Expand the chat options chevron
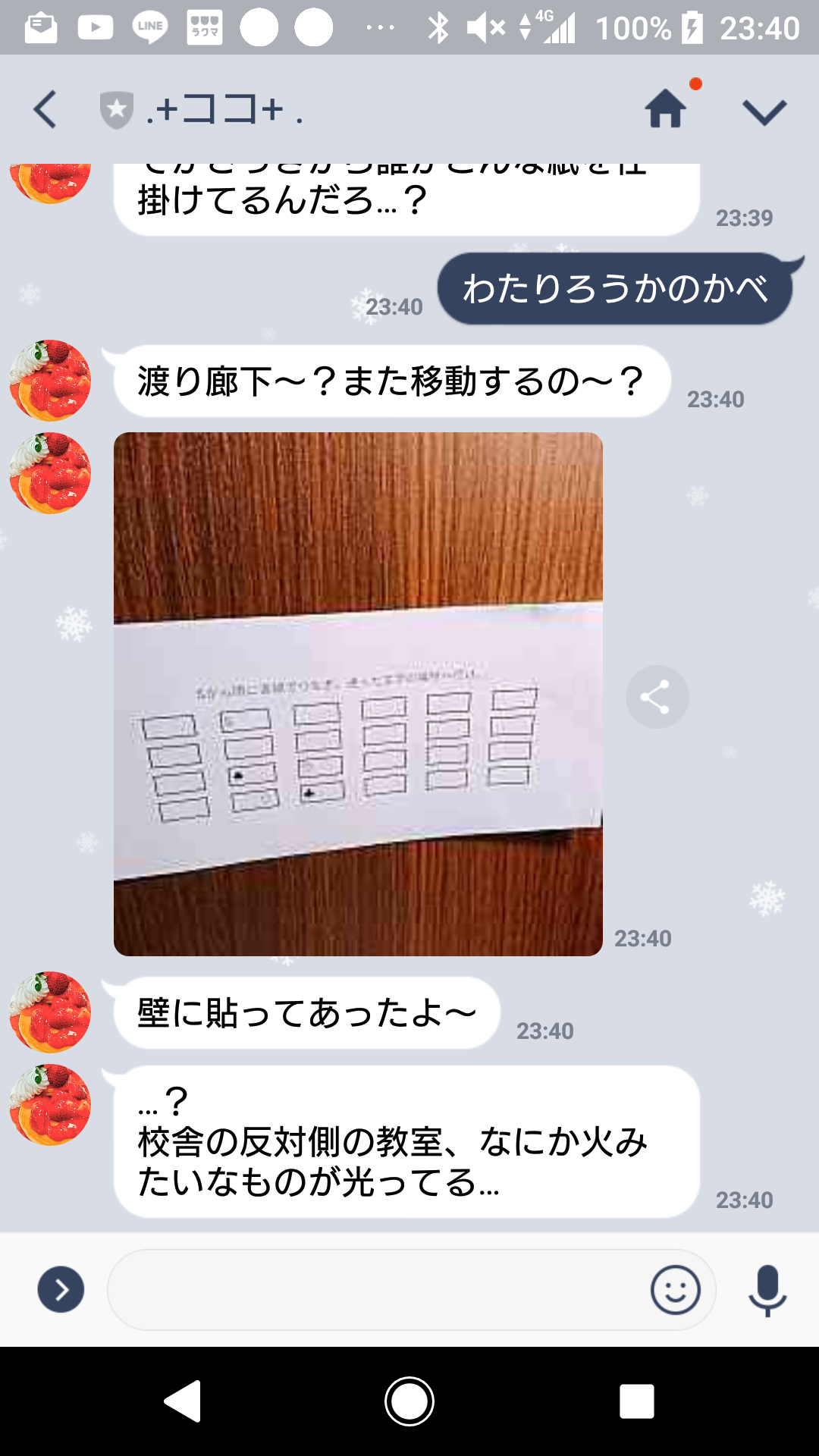The image size is (819, 1456). (x=764, y=112)
